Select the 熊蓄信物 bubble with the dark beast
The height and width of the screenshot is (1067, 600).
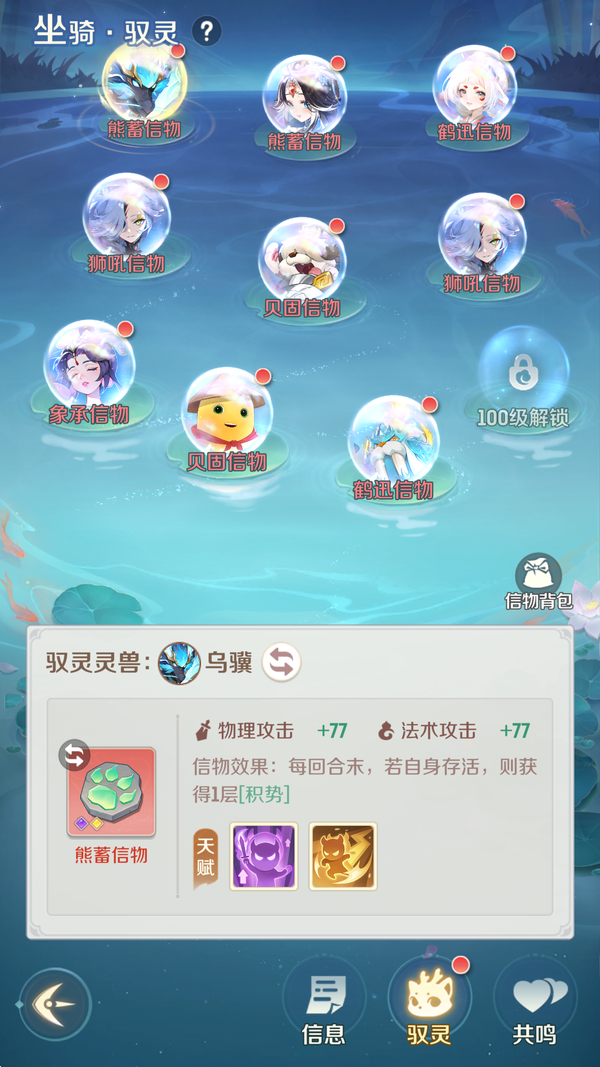tap(142, 85)
